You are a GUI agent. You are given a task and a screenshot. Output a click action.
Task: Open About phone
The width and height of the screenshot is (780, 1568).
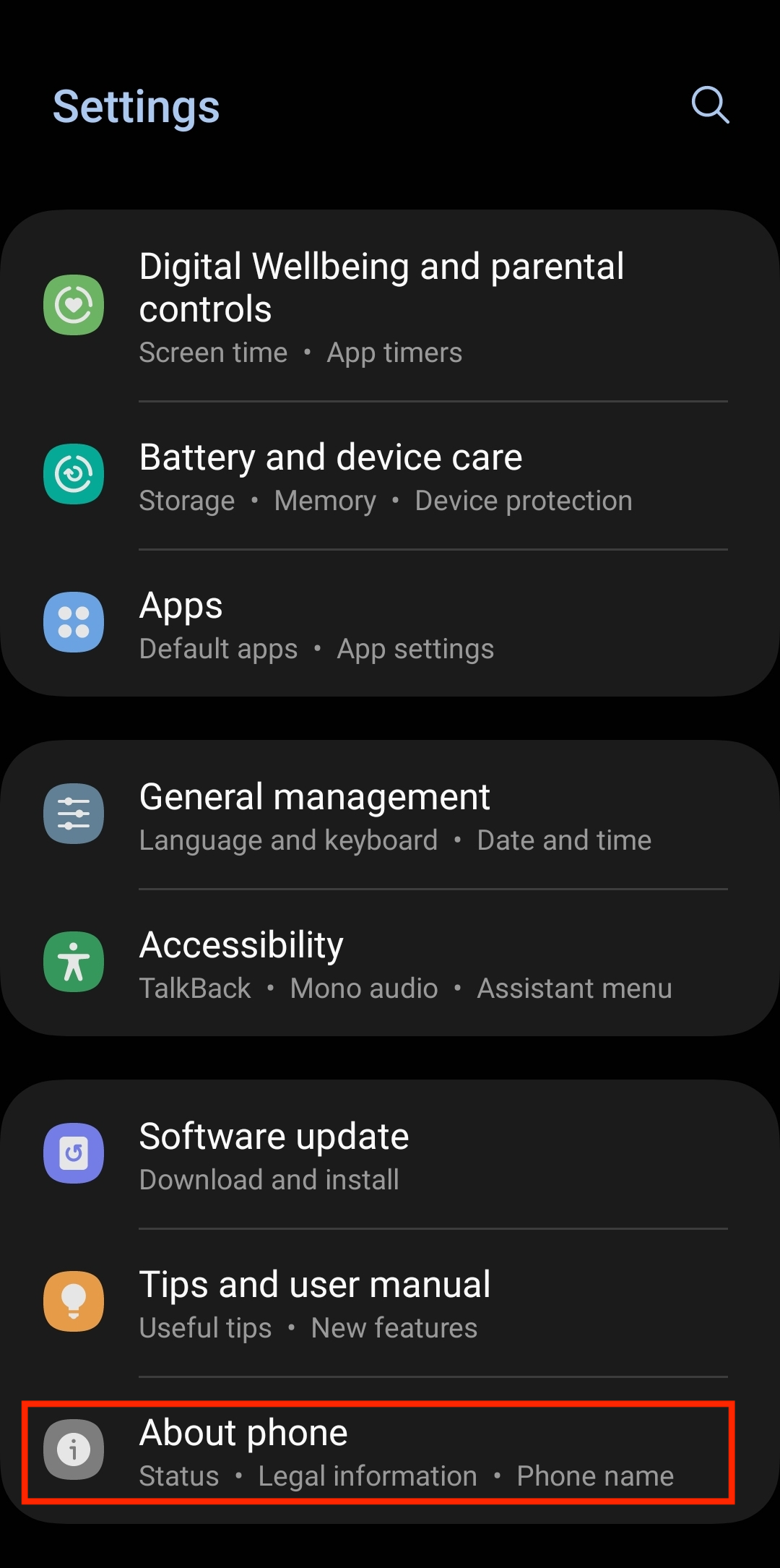(x=390, y=1452)
